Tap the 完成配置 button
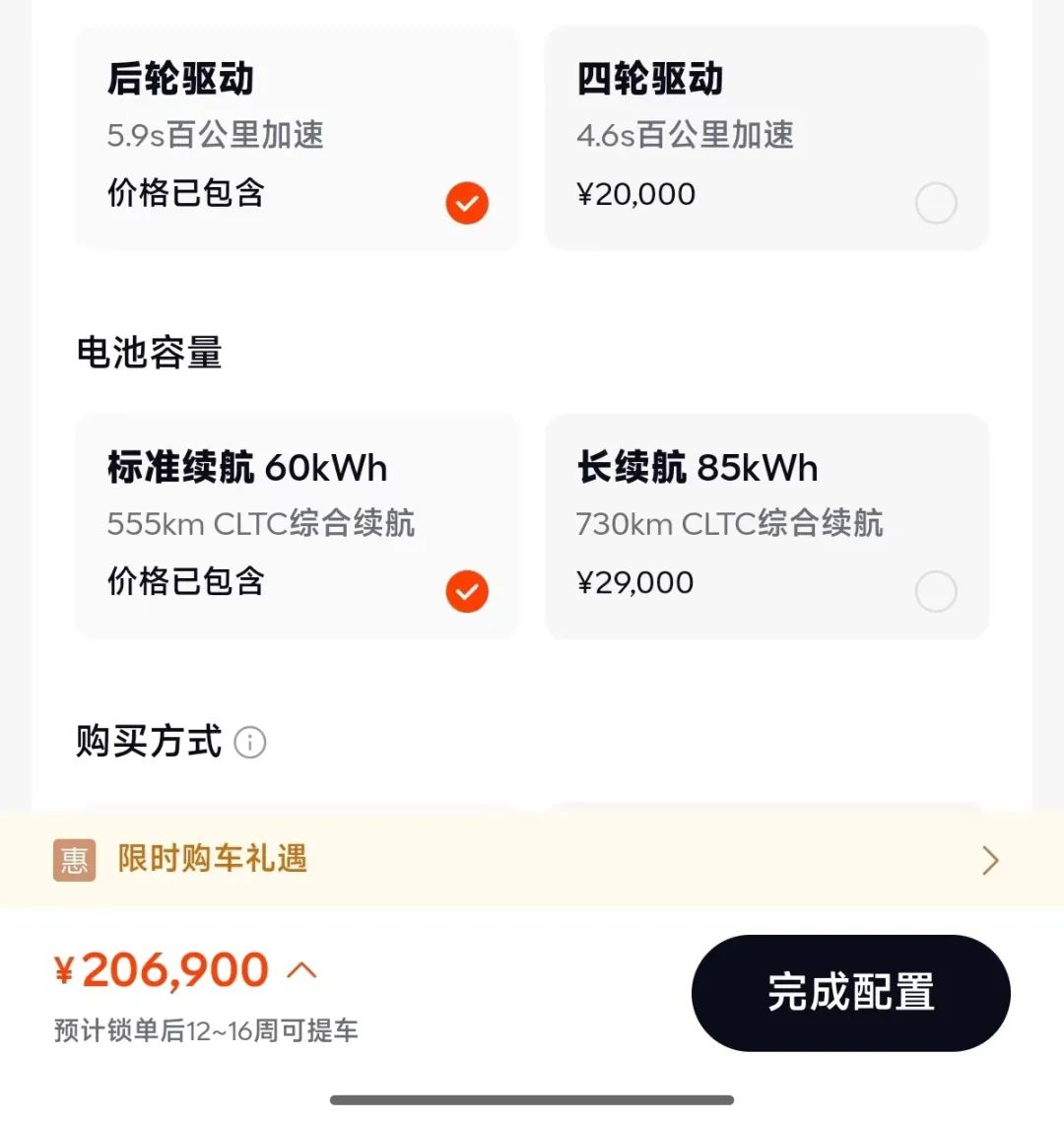The width and height of the screenshot is (1064, 1121). (x=851, y=992)
